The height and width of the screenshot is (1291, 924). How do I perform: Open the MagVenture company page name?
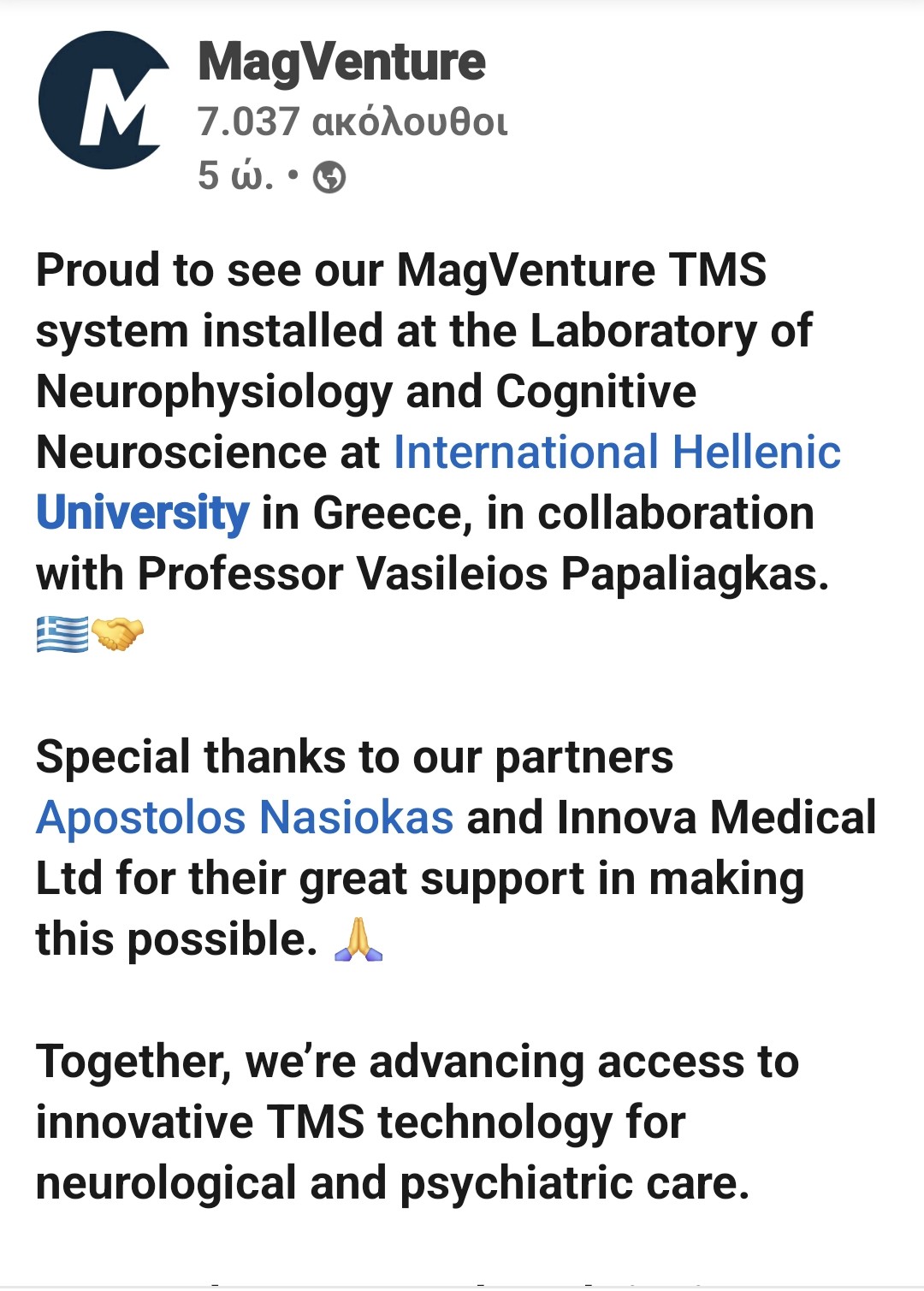(x=341, y=62)
